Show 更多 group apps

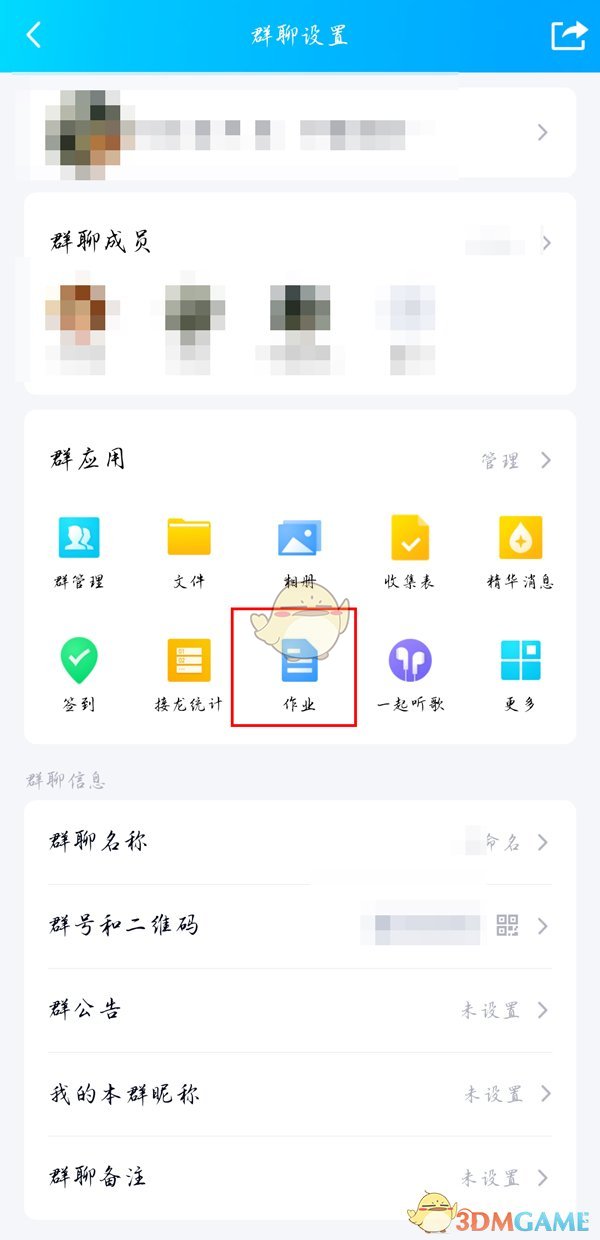[520, 674]
